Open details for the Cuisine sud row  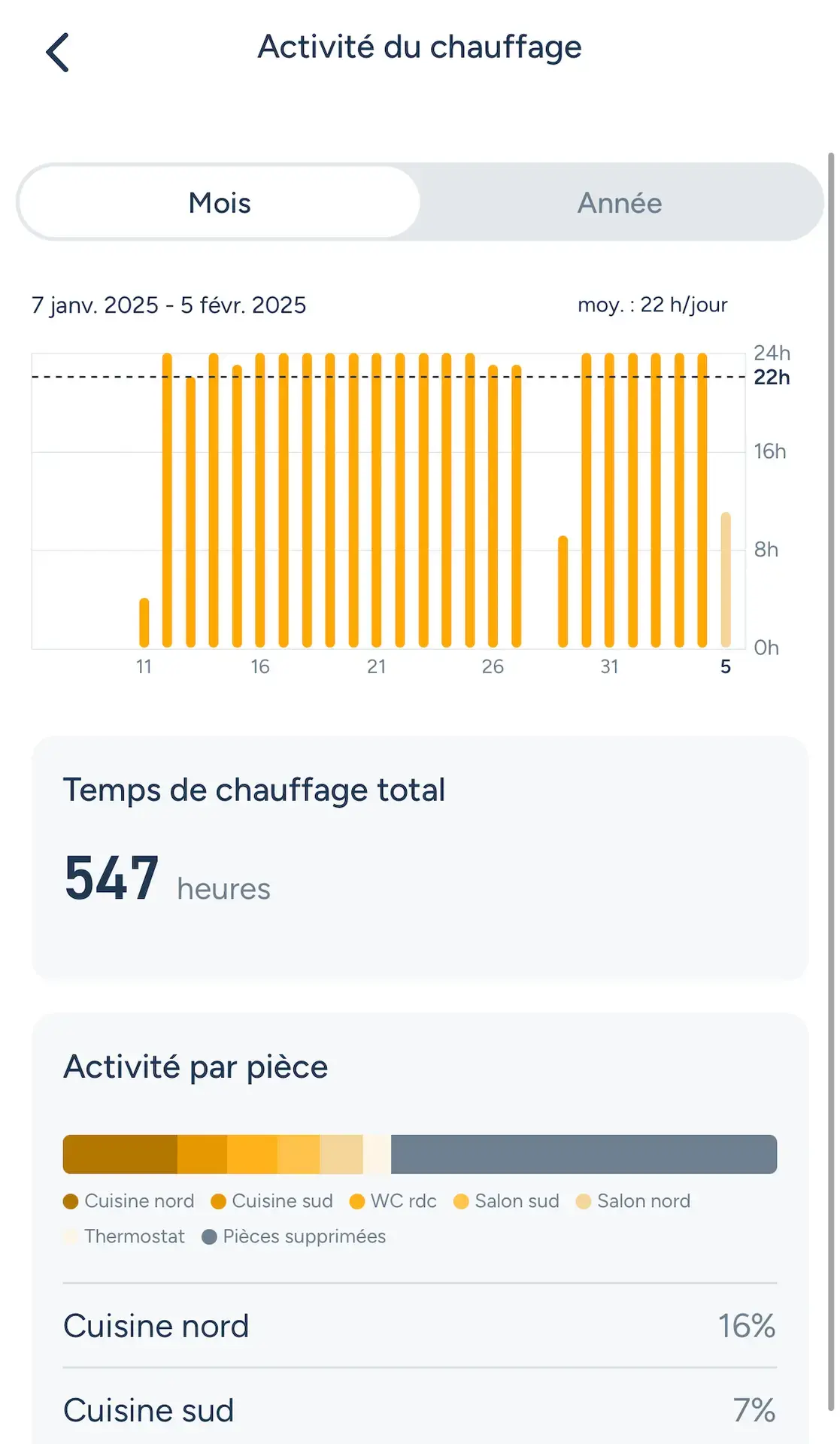[420, 1410]
